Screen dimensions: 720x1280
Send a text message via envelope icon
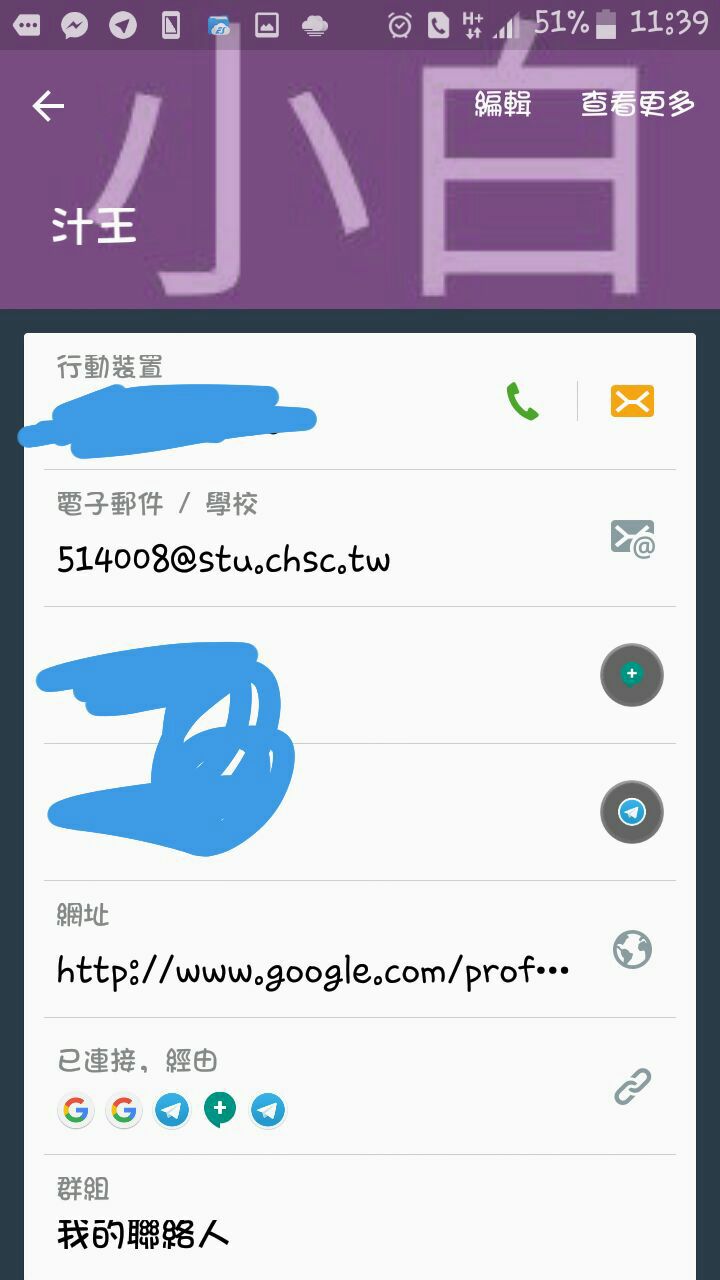pyautogui.click(x=632, y=402)
